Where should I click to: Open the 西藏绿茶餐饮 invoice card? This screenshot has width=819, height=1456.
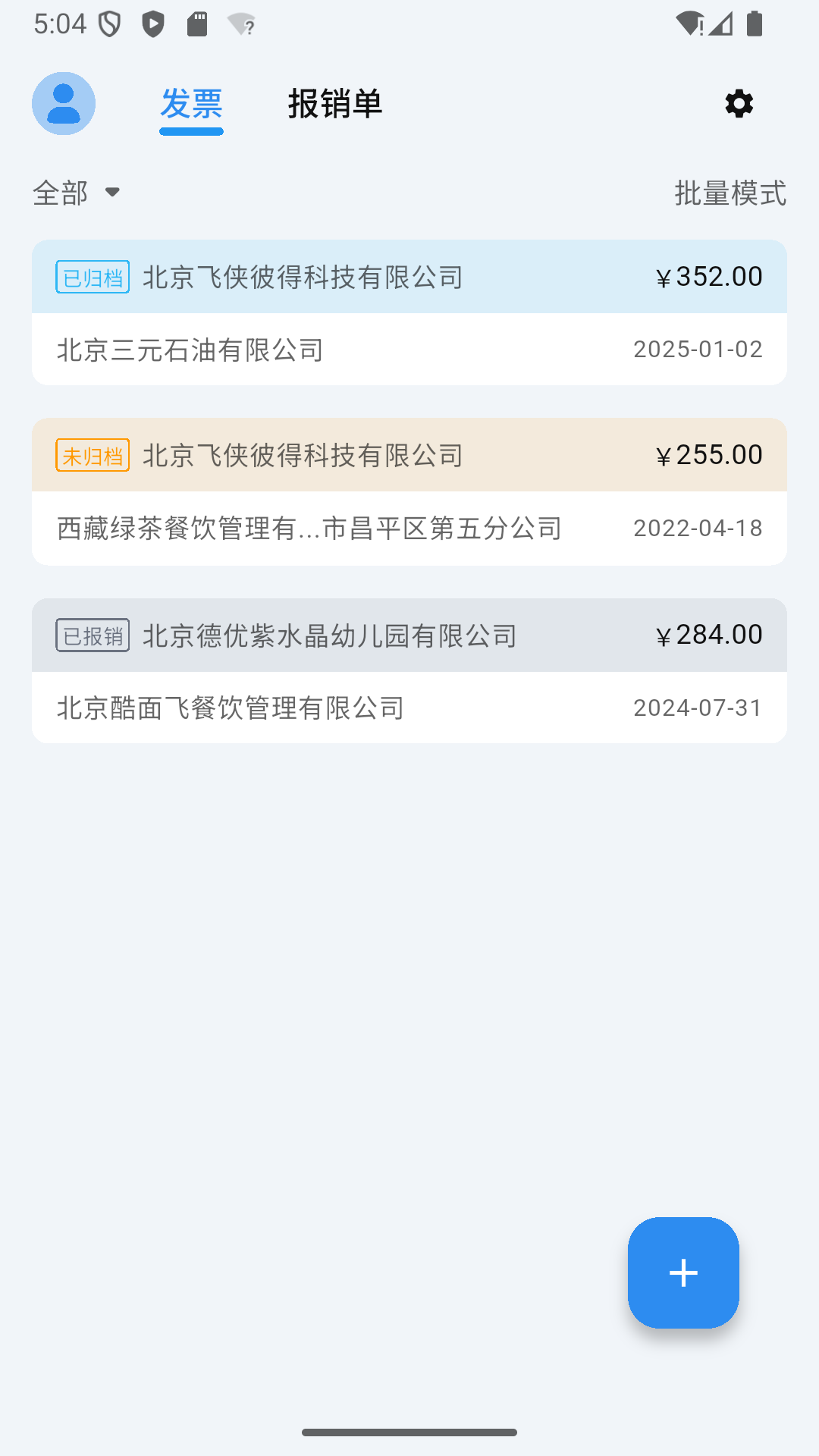[409, 491]
